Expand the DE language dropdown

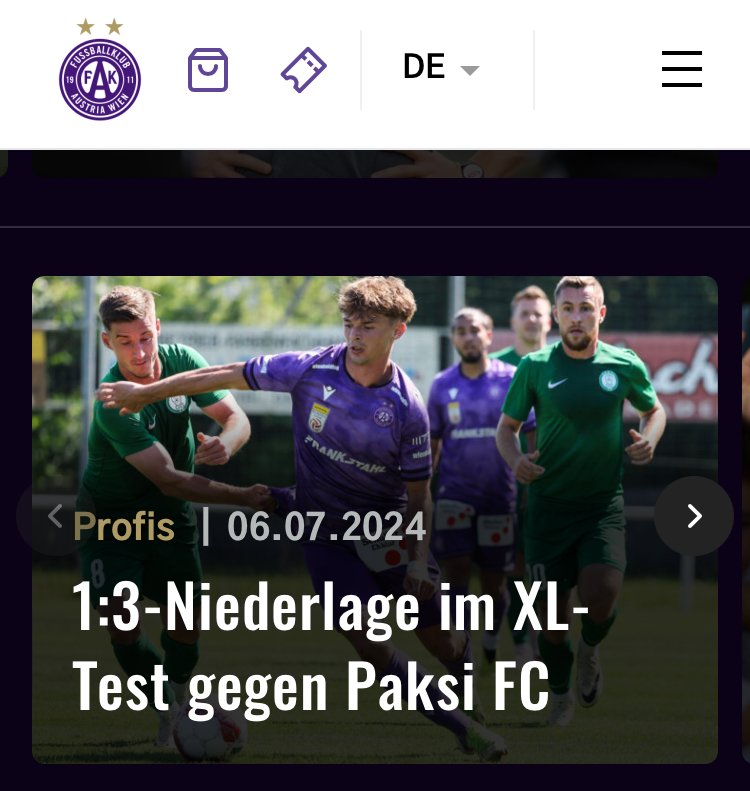441,68
